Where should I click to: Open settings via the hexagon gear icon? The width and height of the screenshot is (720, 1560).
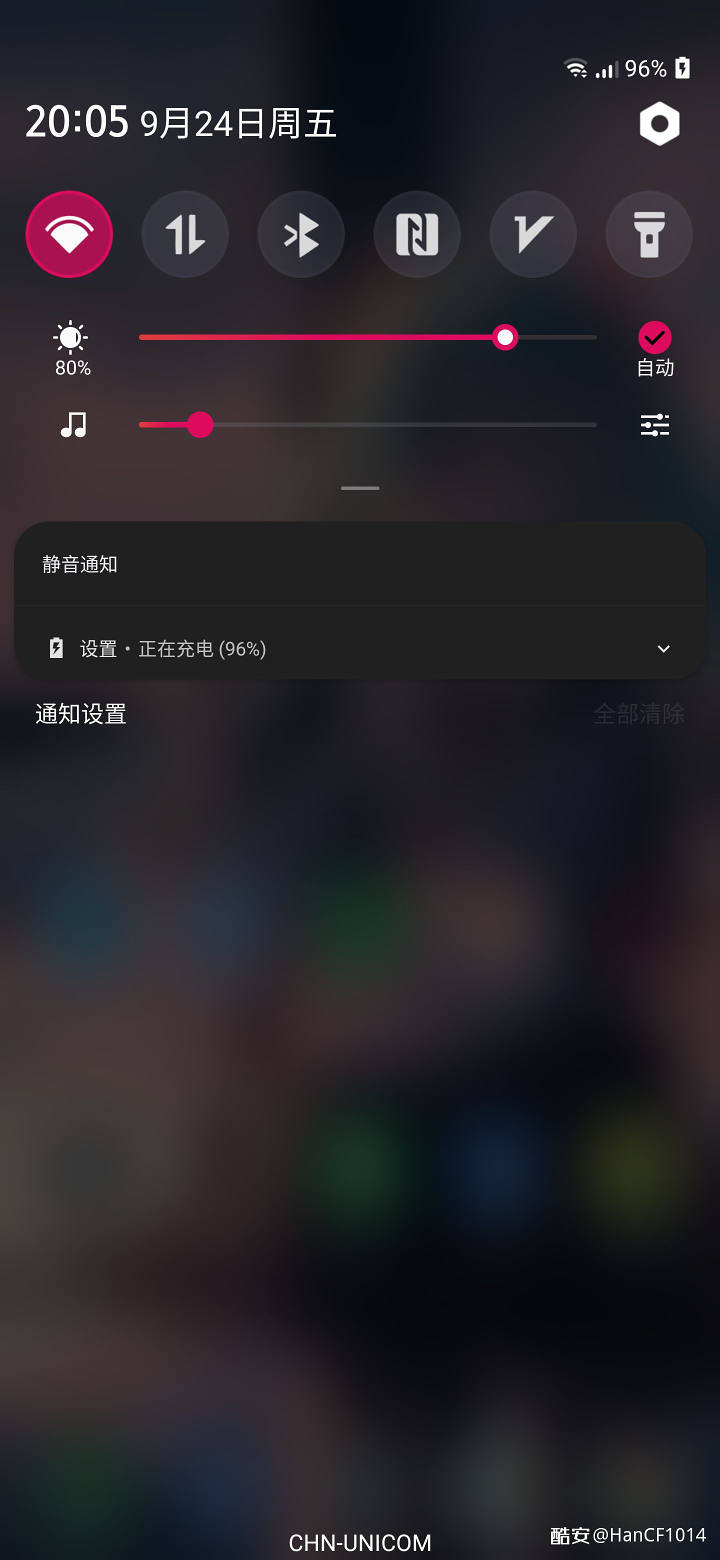tap(659, 124)
